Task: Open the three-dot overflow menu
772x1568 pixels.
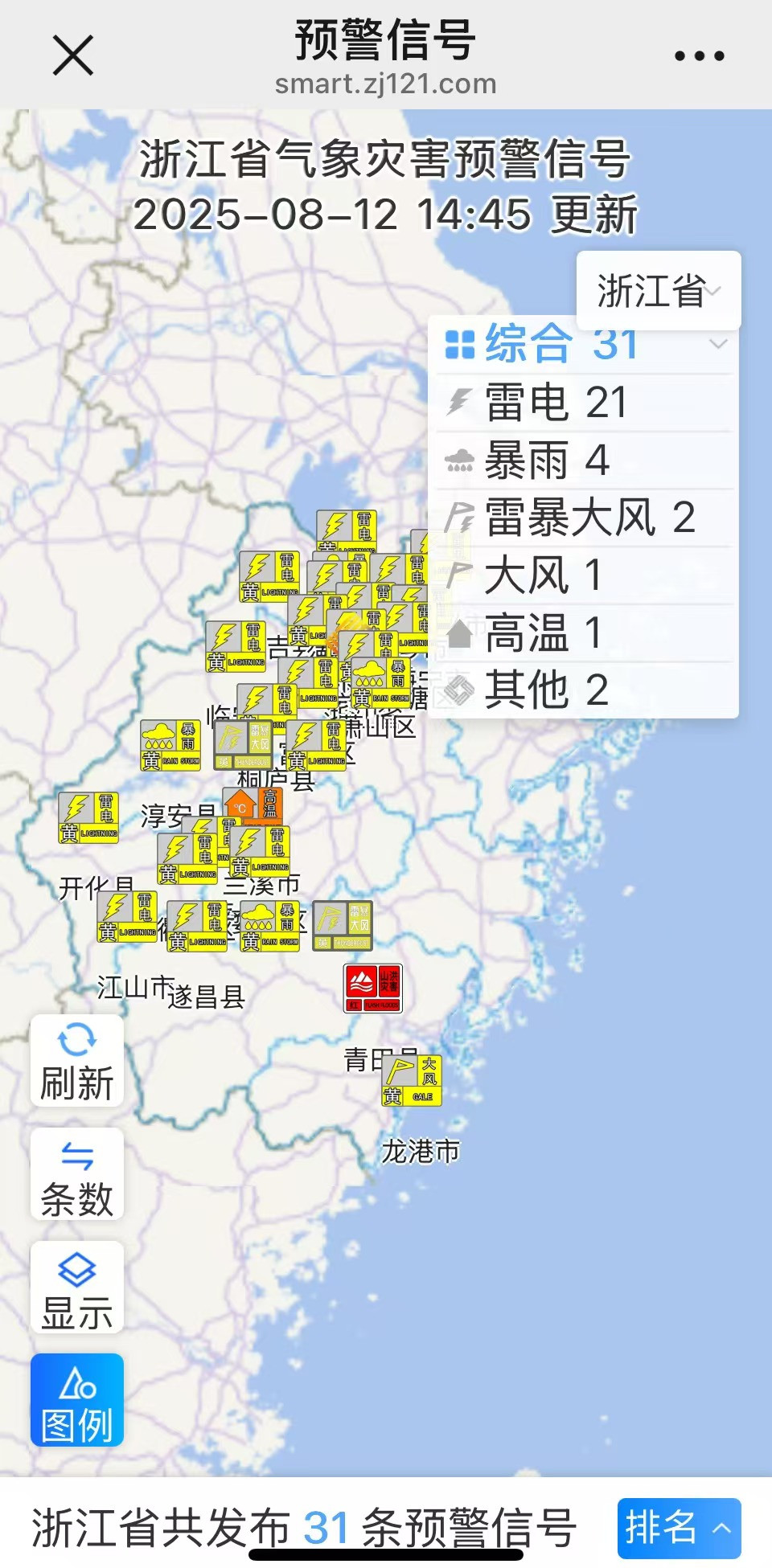Action: coord(699,55)
